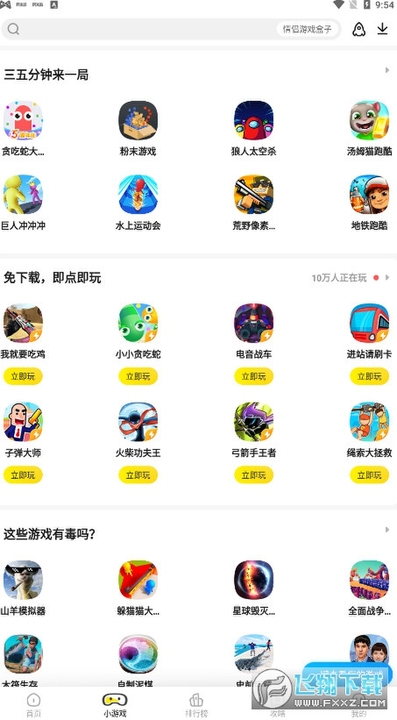Switch to the 排行榜 tab
Screen dimensions: 397x720
coord(196,705)
